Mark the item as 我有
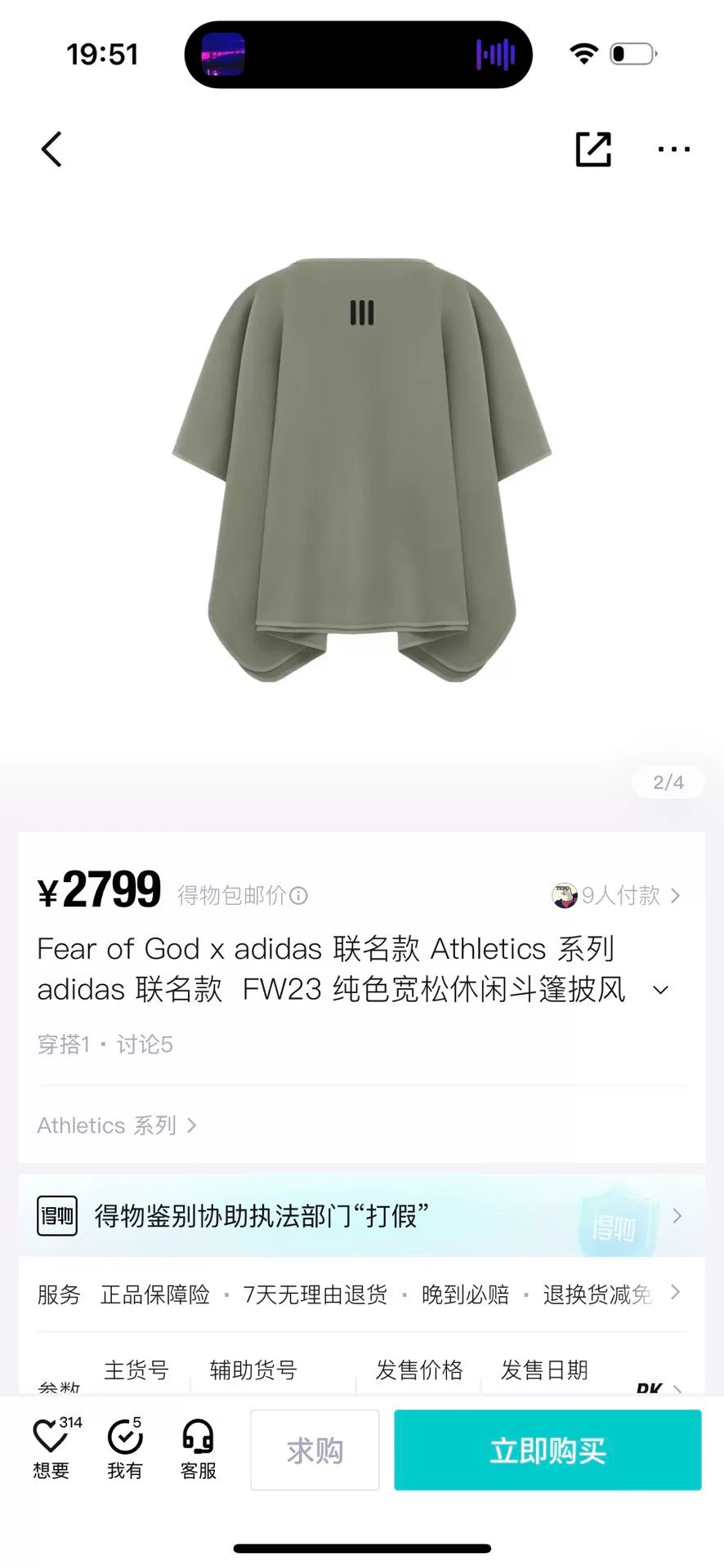Image resolution: width=724 pixels, height=1568 pixels. [125, 1450]
